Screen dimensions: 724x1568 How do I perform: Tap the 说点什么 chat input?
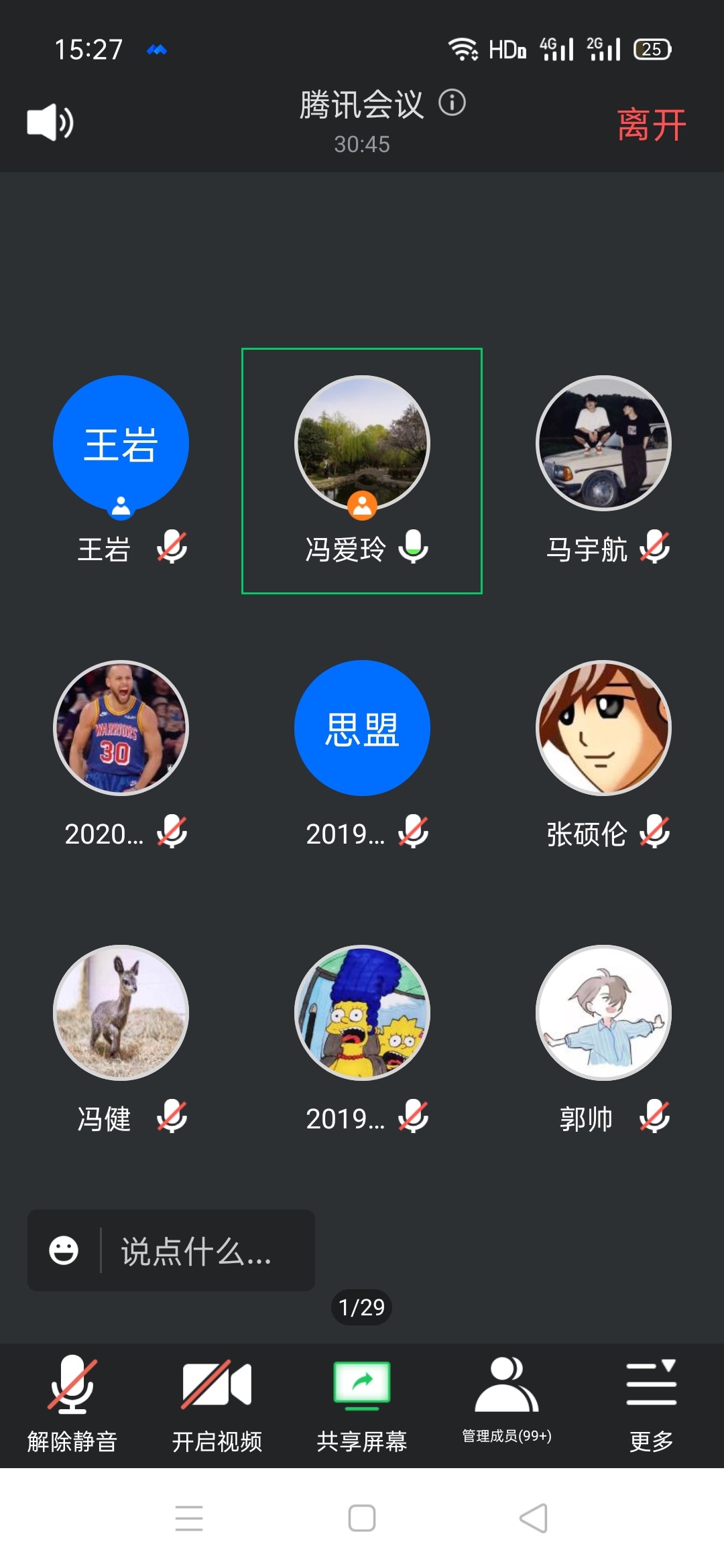pyautogui.click(x=201, y=1250)
